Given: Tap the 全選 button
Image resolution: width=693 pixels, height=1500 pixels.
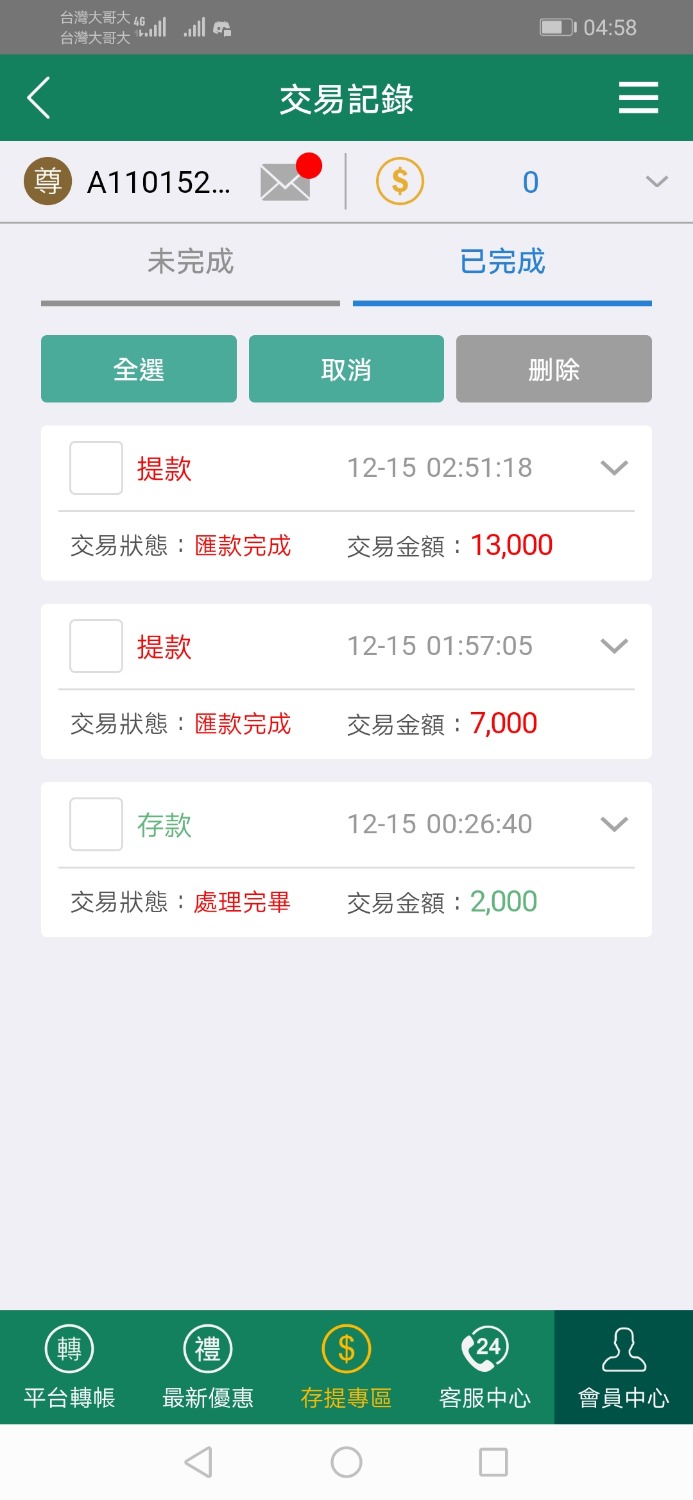Looking at the screenshot, I should click(x=139, y=369).
